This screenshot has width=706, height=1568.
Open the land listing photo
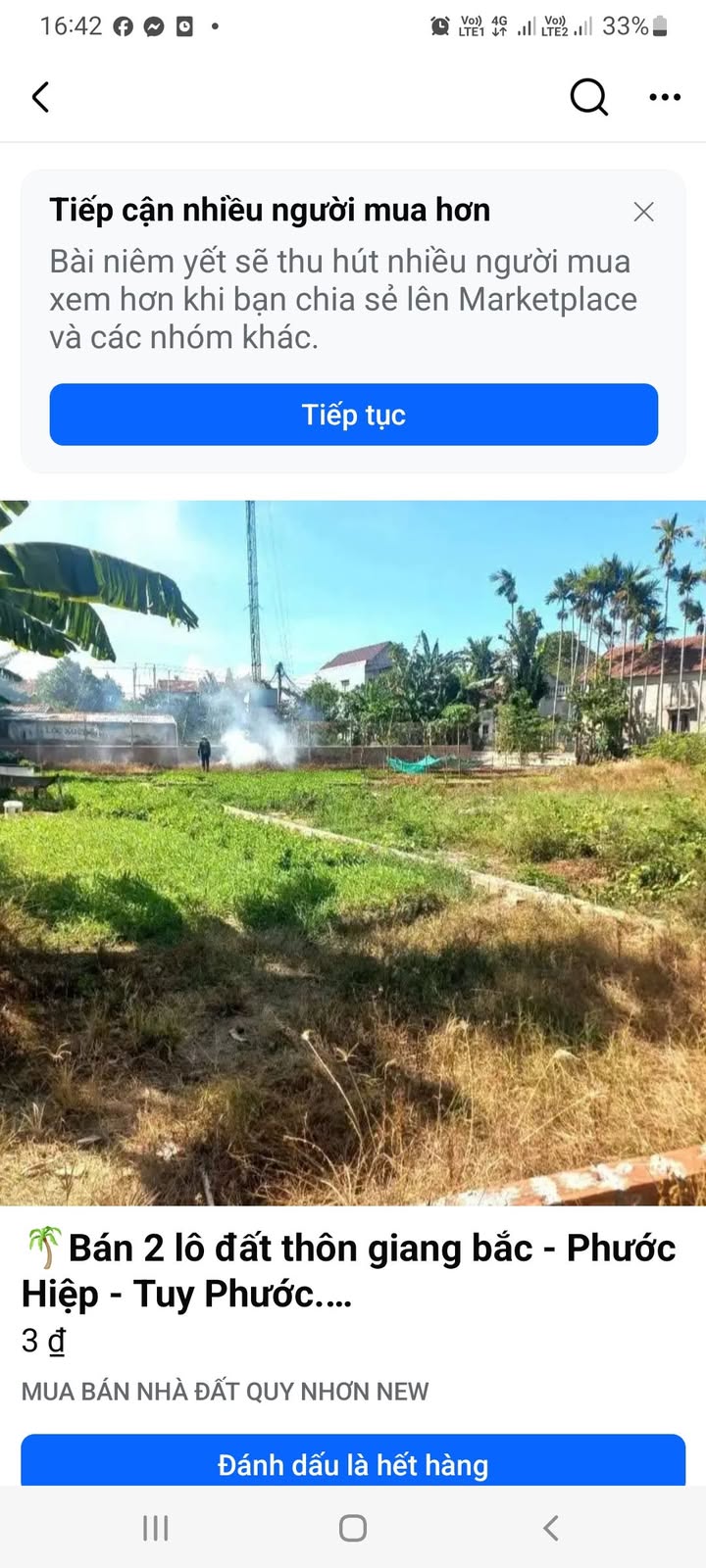point(353,853)
